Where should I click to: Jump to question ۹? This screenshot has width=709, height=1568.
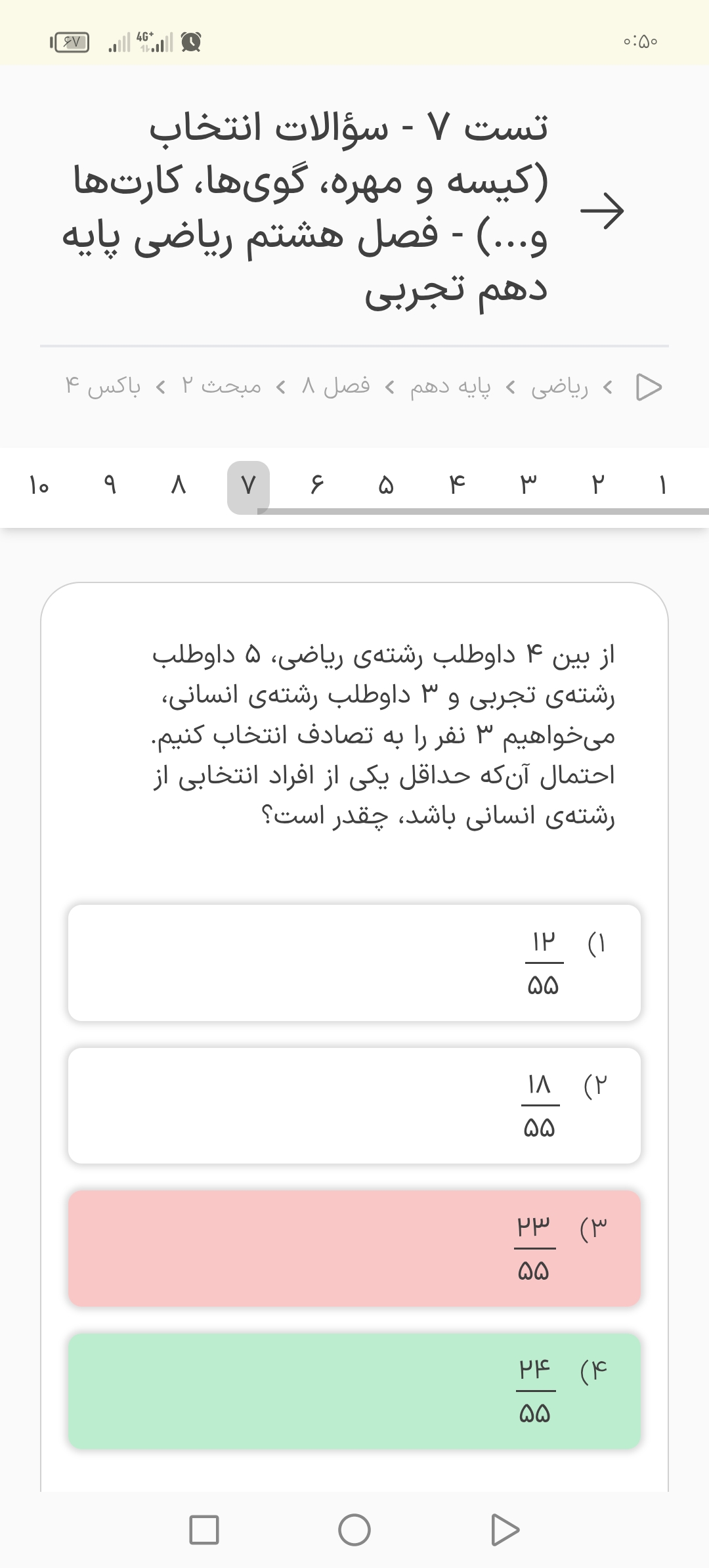pyautogui.click(x=110, y=486)
